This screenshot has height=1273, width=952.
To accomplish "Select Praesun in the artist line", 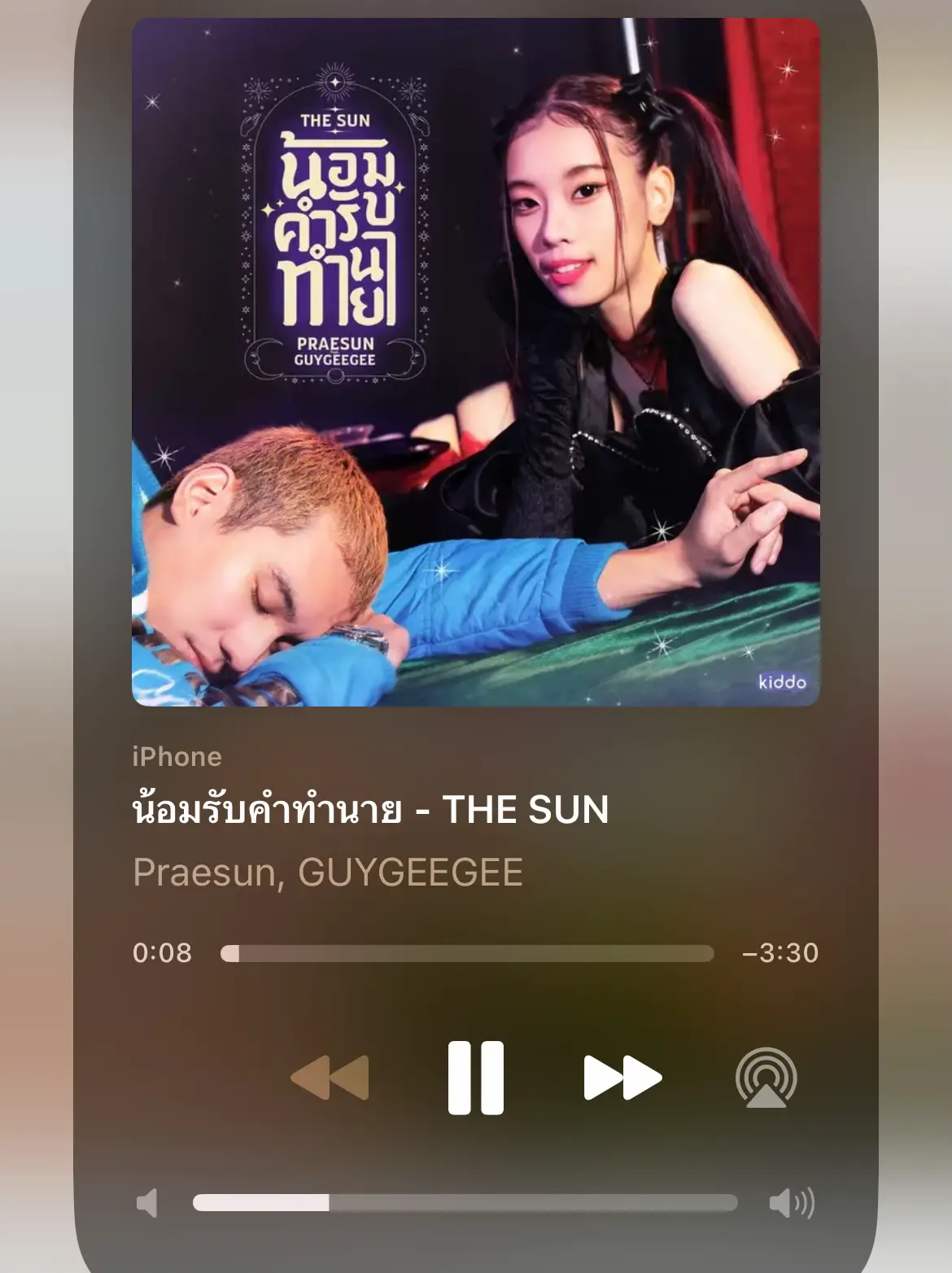I will pyautogui.click(x=203, y=872).
